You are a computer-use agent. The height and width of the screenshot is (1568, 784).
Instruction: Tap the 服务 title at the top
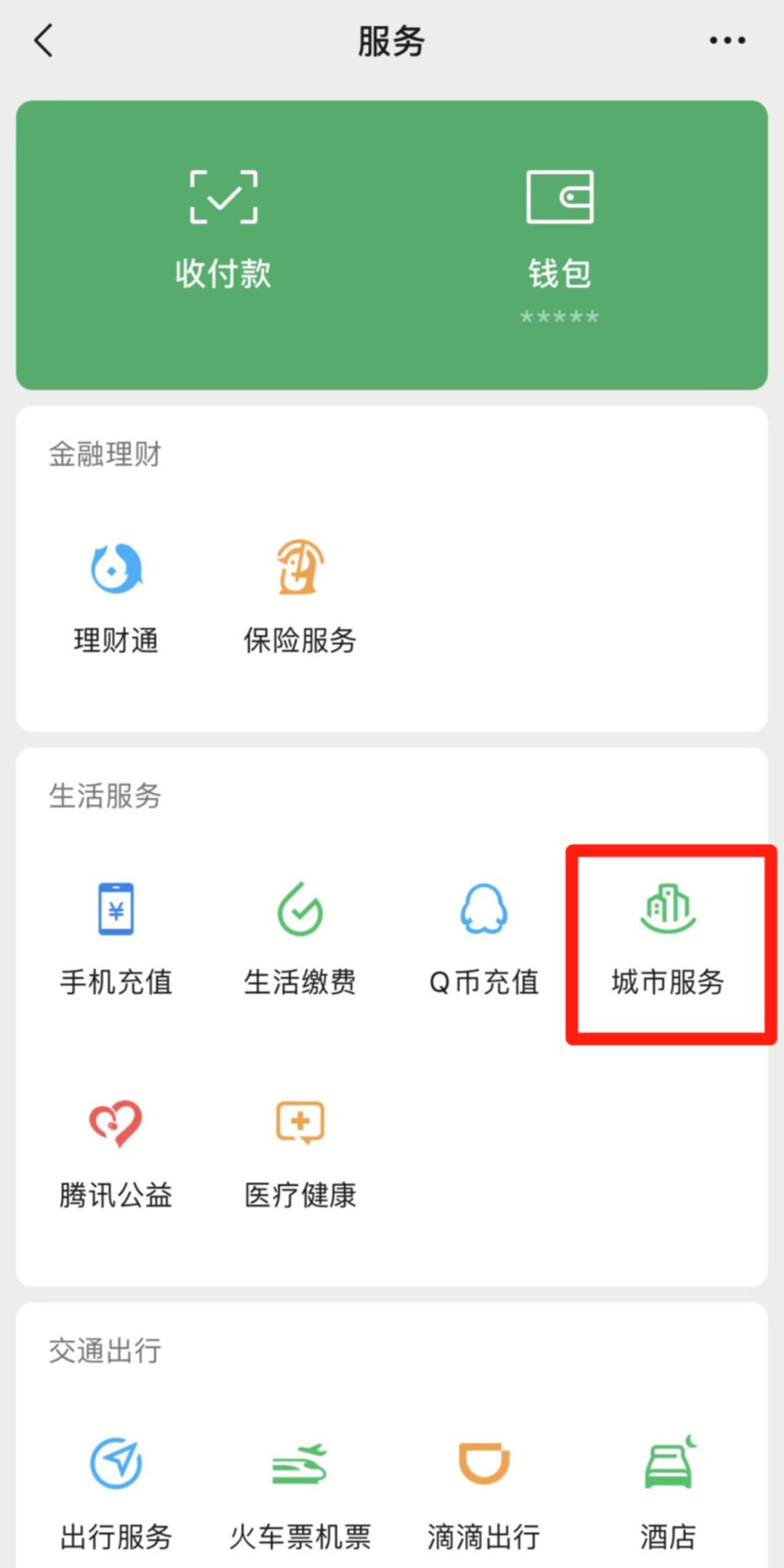click(x=392, y=41)
